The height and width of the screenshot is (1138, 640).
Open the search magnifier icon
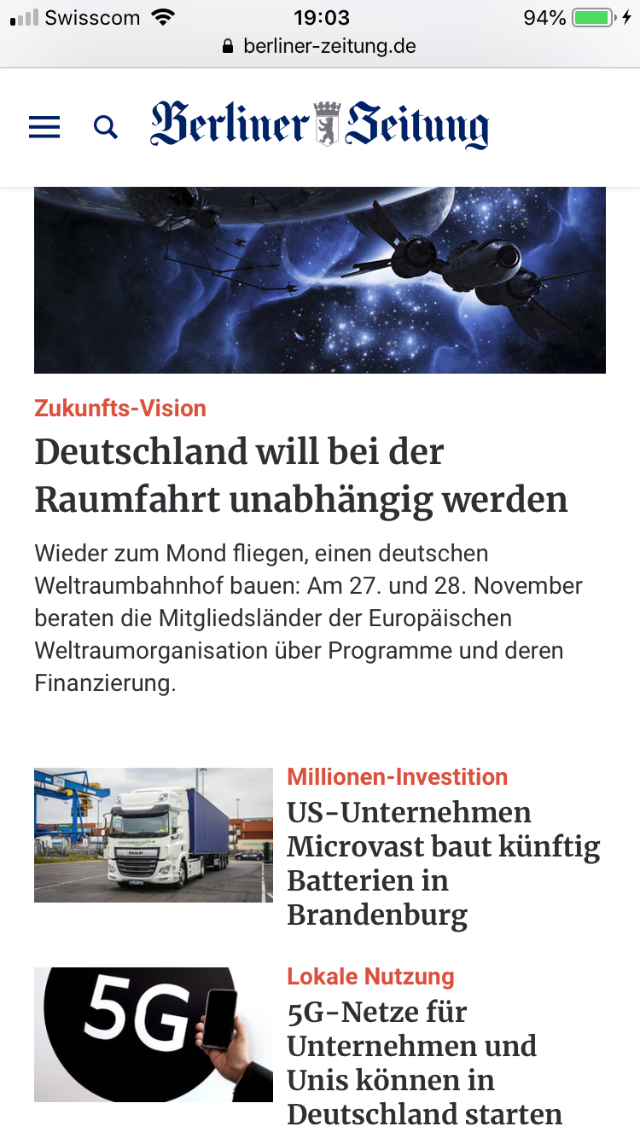[x=105, y=127]
